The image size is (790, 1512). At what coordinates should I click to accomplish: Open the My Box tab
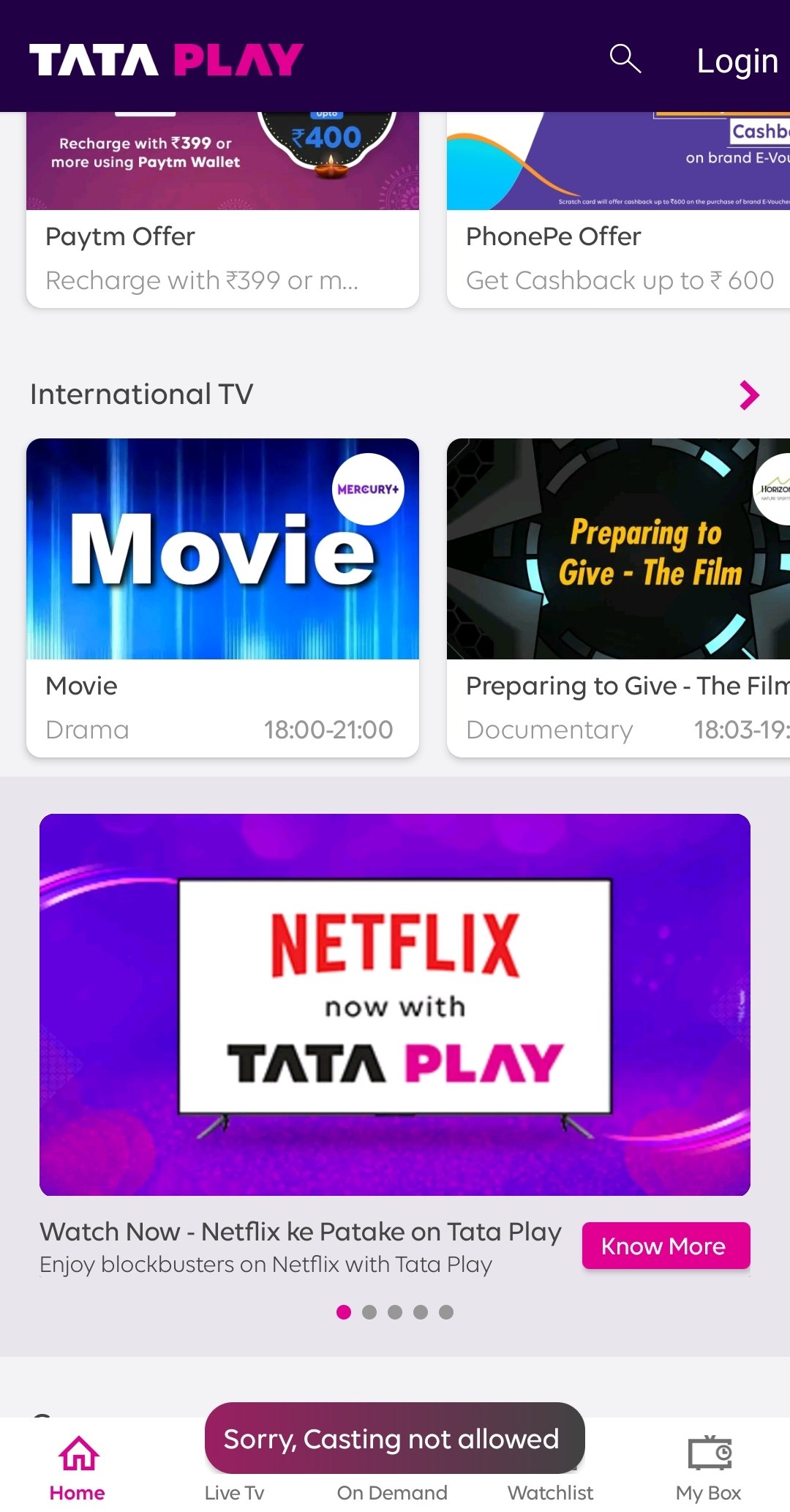pyautogui.click(x=708, y=1467)
